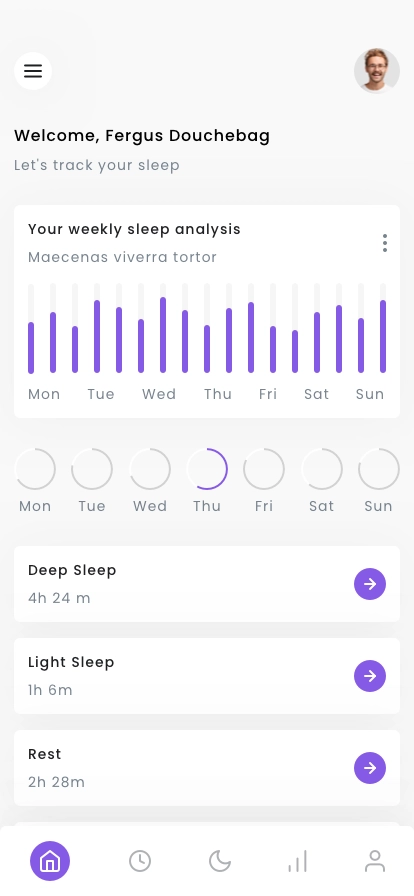Select the Sun progress circle

point(379,469)
